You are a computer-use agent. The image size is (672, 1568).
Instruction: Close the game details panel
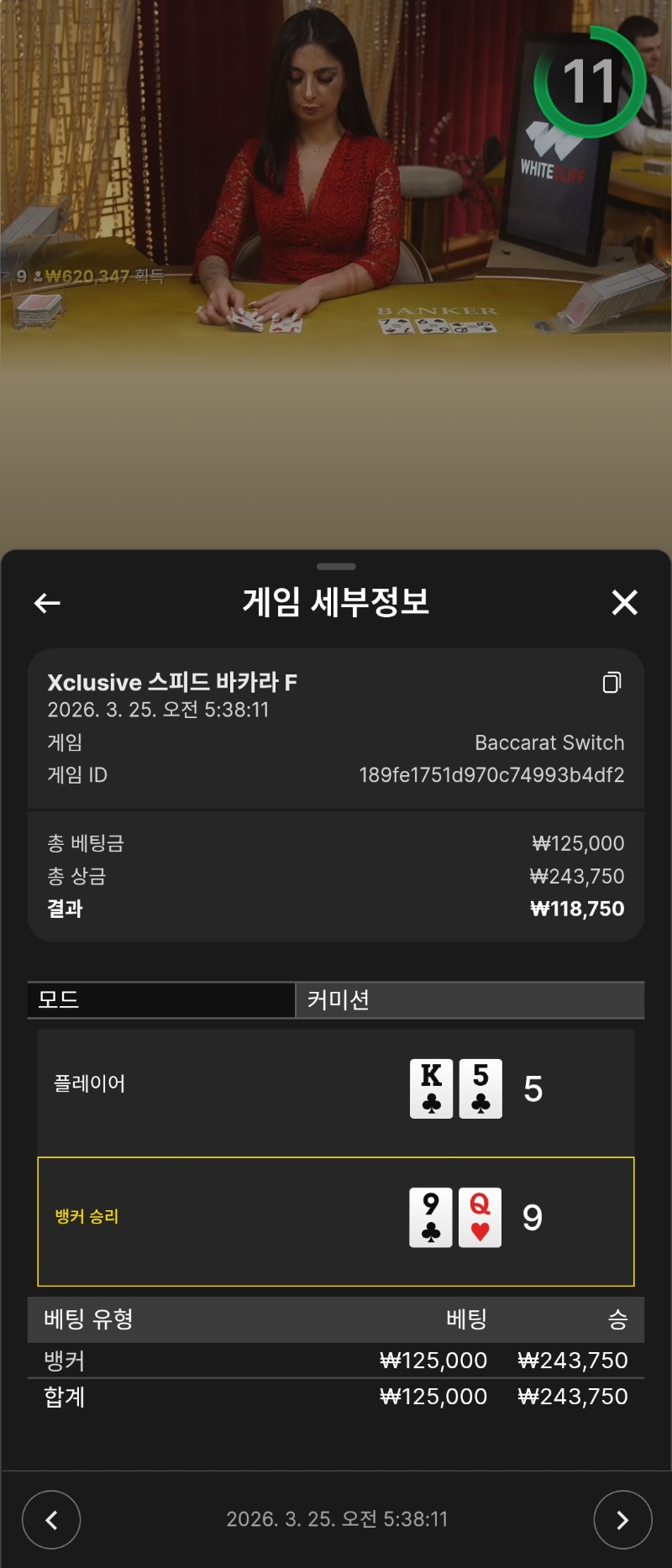[x=624, y=602]
